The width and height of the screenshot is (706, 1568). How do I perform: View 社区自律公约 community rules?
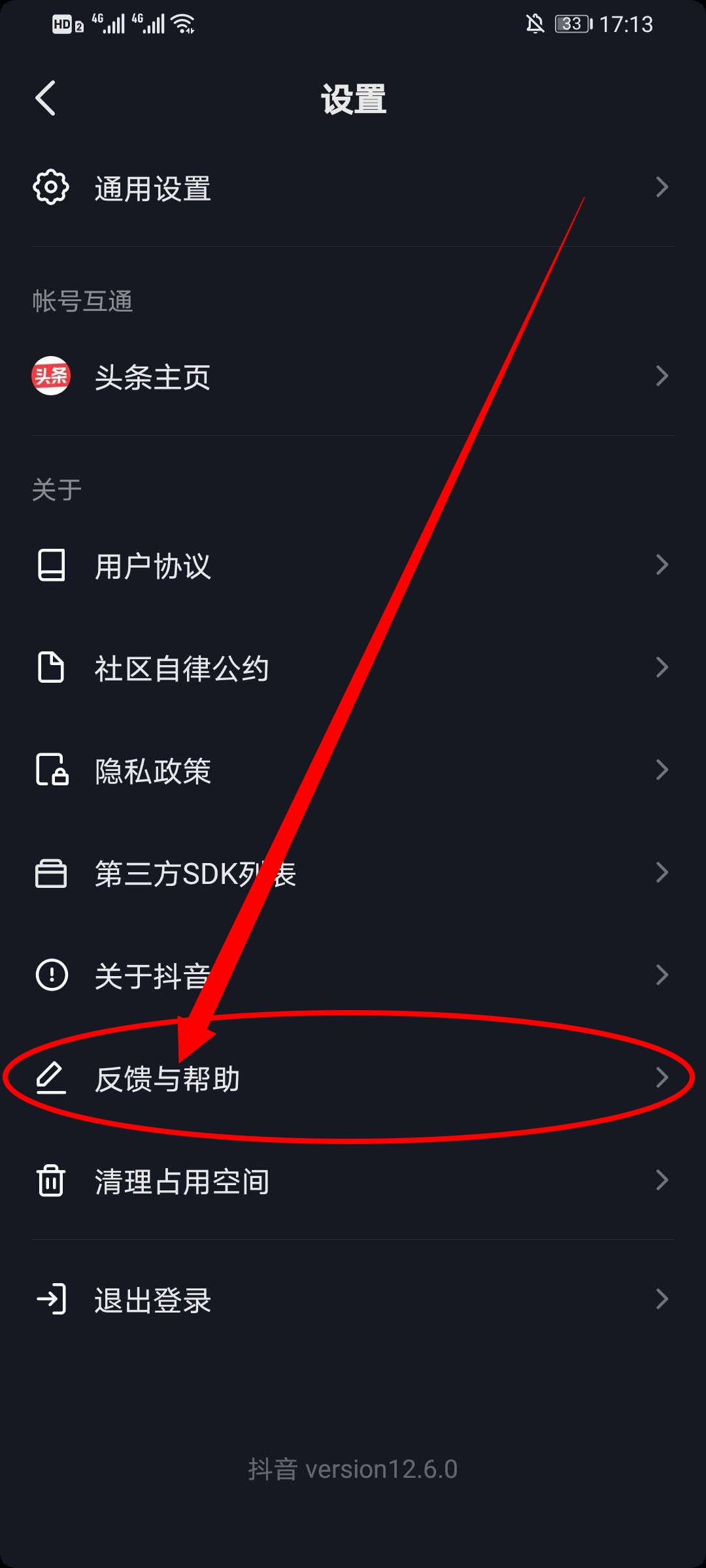[353, 668]
